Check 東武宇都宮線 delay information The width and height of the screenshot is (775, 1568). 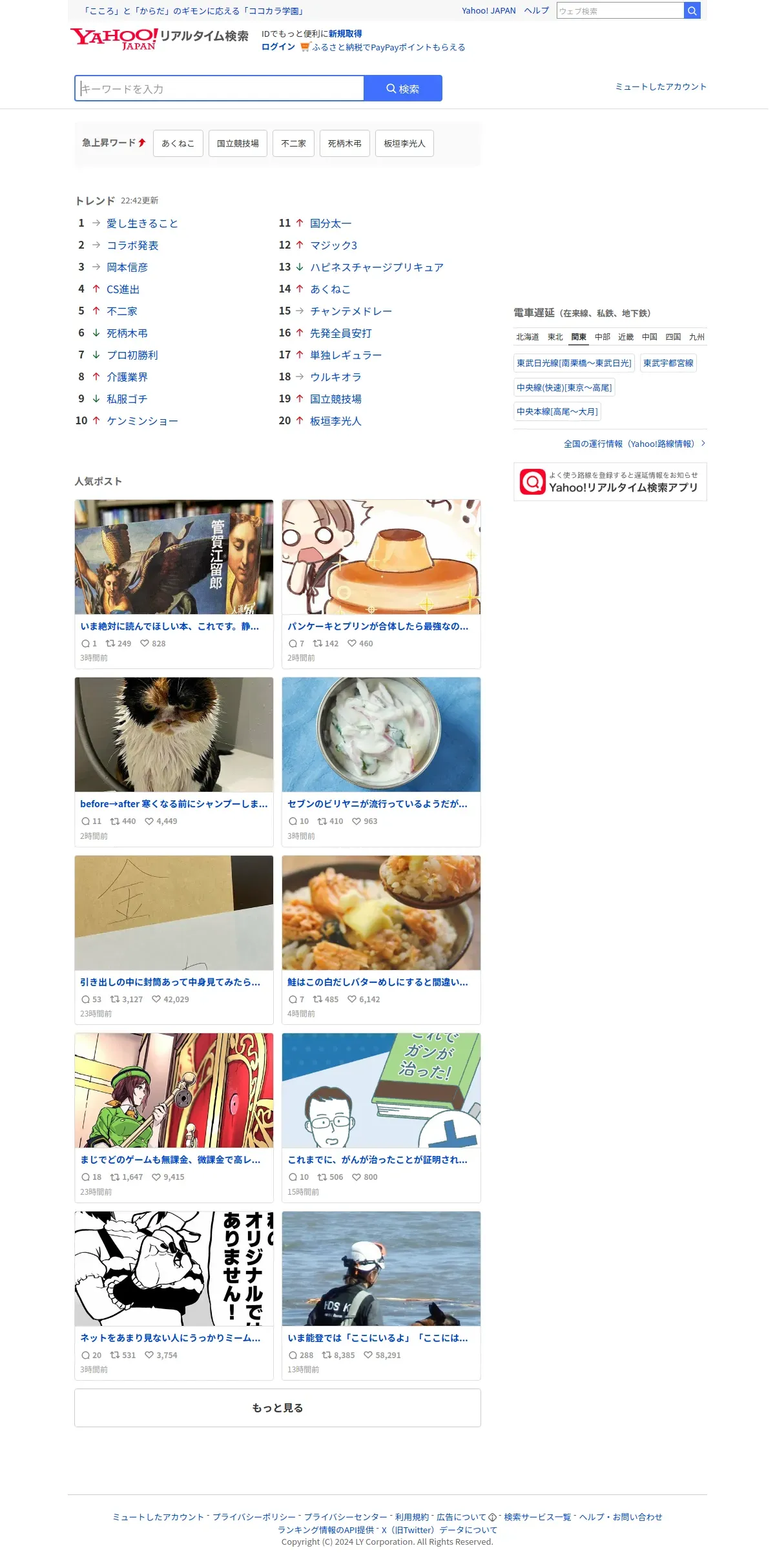pyautogui.click(x=668, y=363)
